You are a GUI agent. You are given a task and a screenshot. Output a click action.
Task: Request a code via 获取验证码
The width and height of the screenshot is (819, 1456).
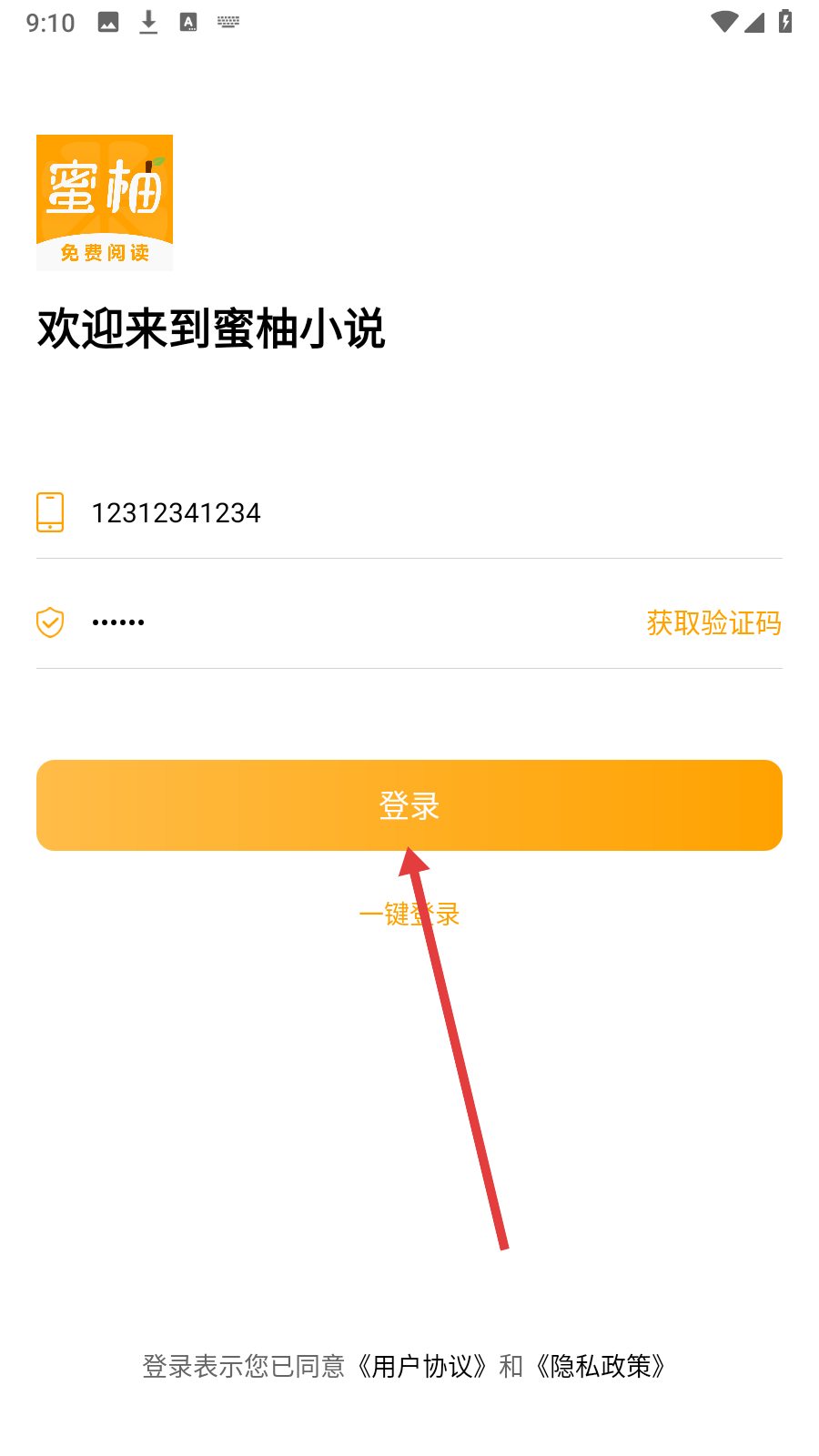(x=713, y=623)
